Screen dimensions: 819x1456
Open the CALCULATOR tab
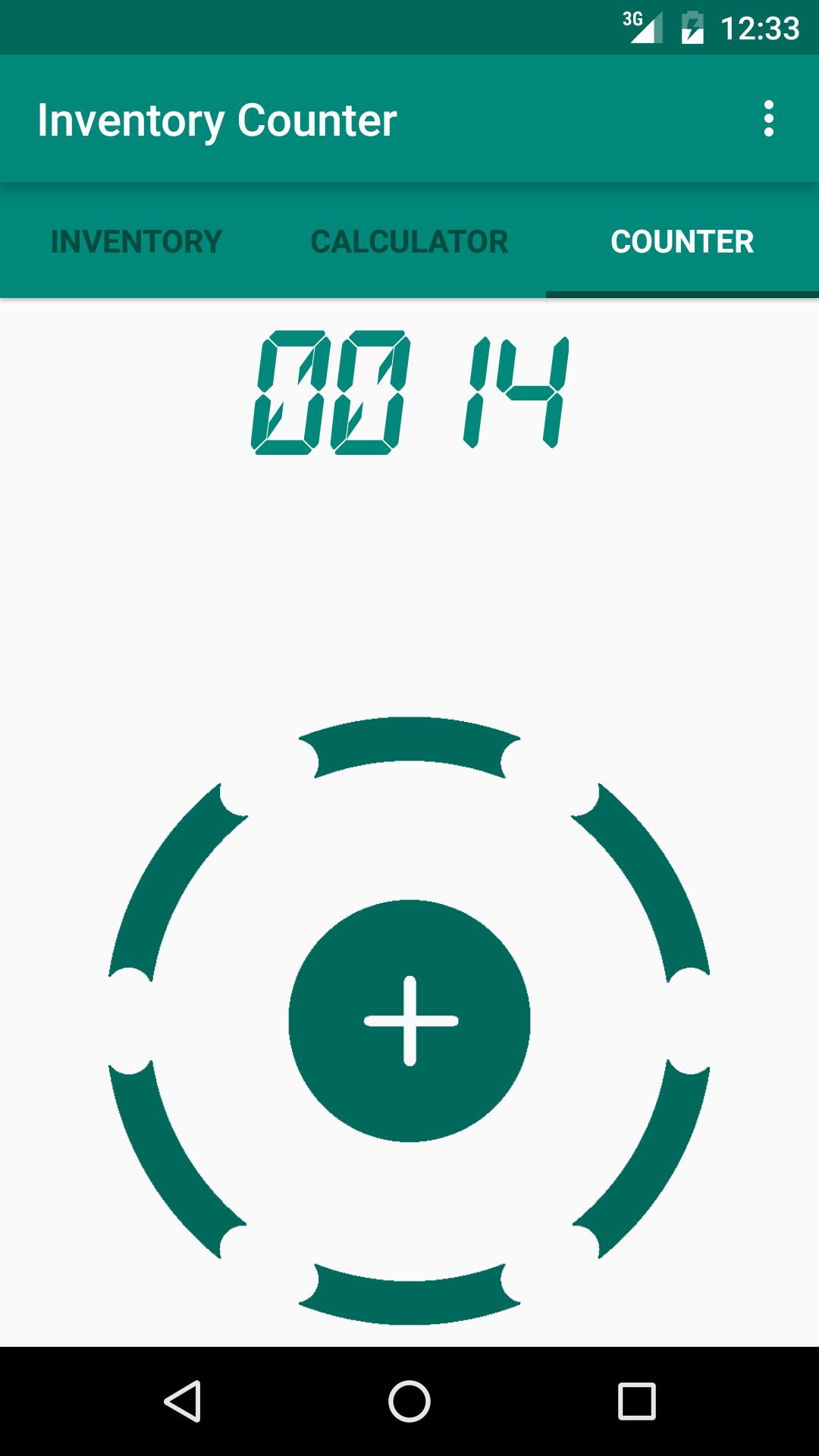click(409, 241)
